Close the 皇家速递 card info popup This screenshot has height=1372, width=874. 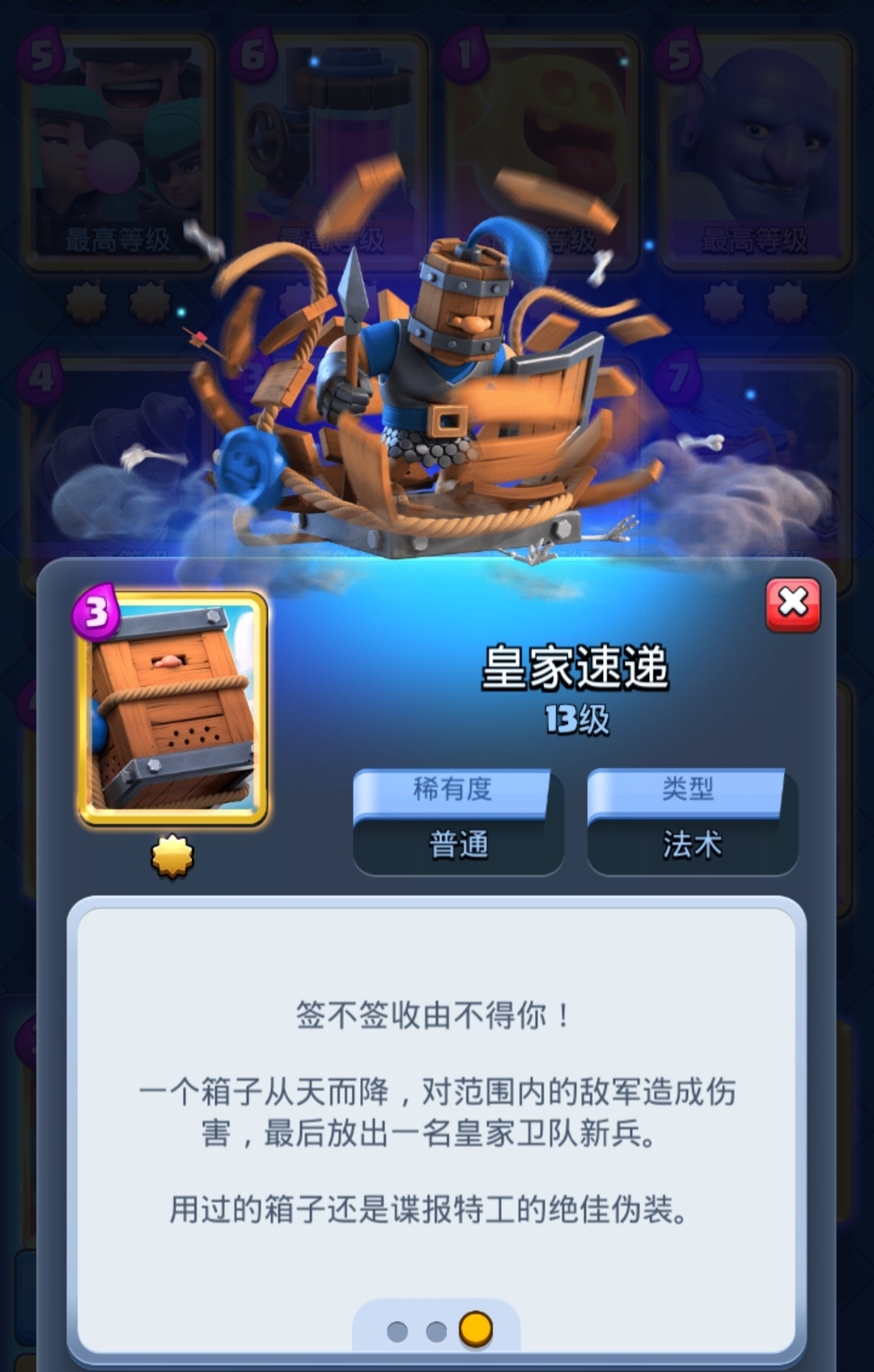(792, 603)
